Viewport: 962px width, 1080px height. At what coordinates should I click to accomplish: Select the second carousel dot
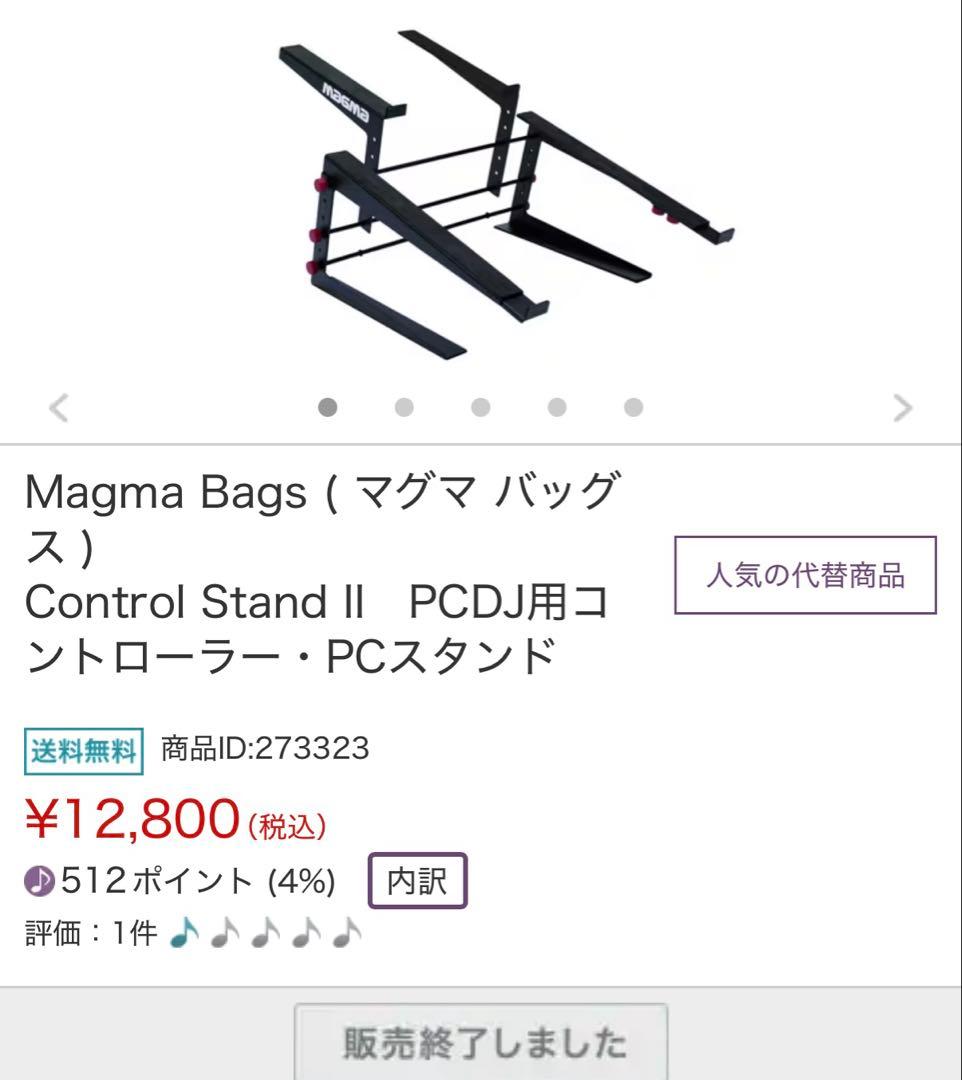[x=402, y=406]
